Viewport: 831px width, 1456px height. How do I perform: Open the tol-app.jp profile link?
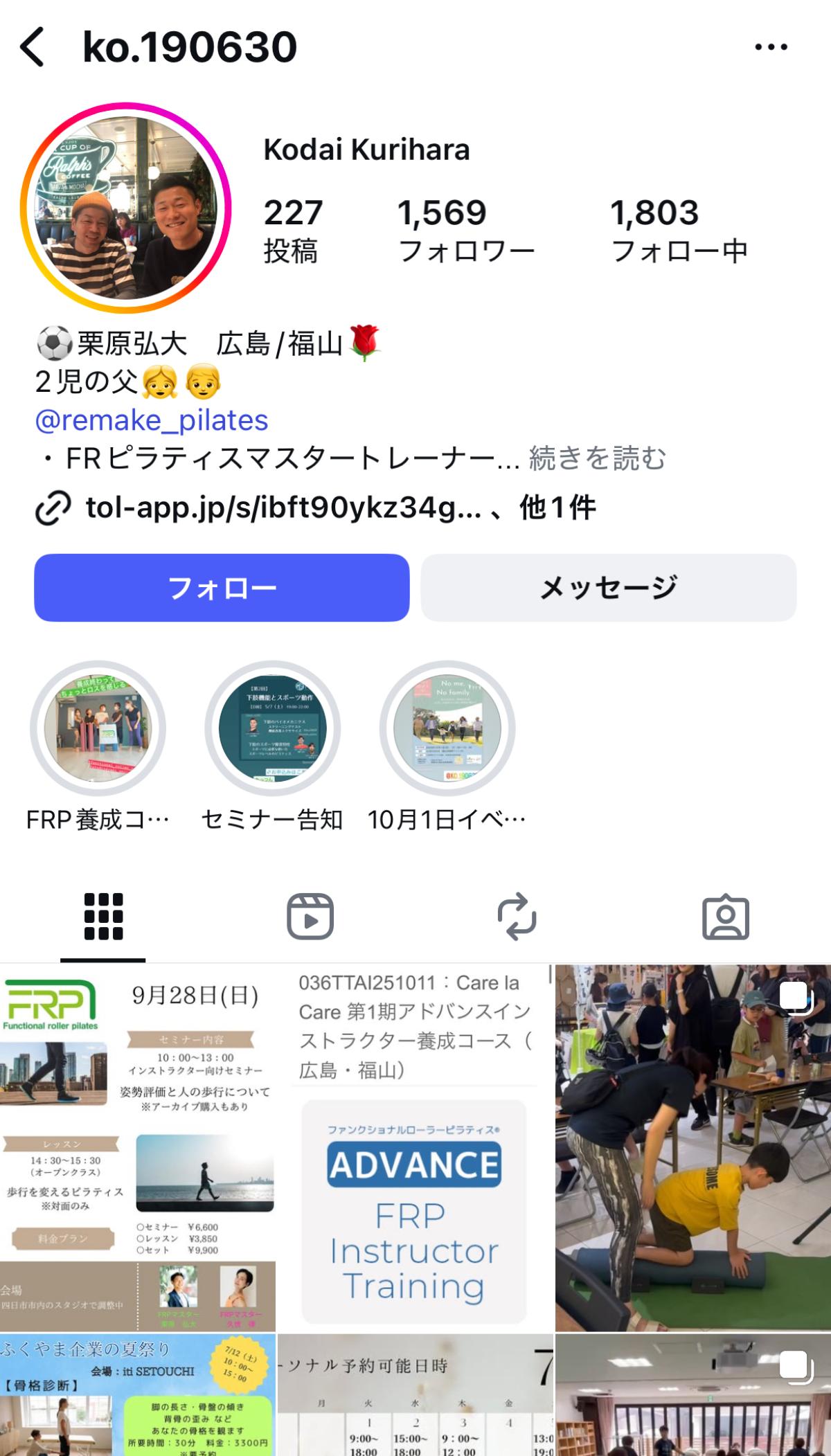[283, 508]
